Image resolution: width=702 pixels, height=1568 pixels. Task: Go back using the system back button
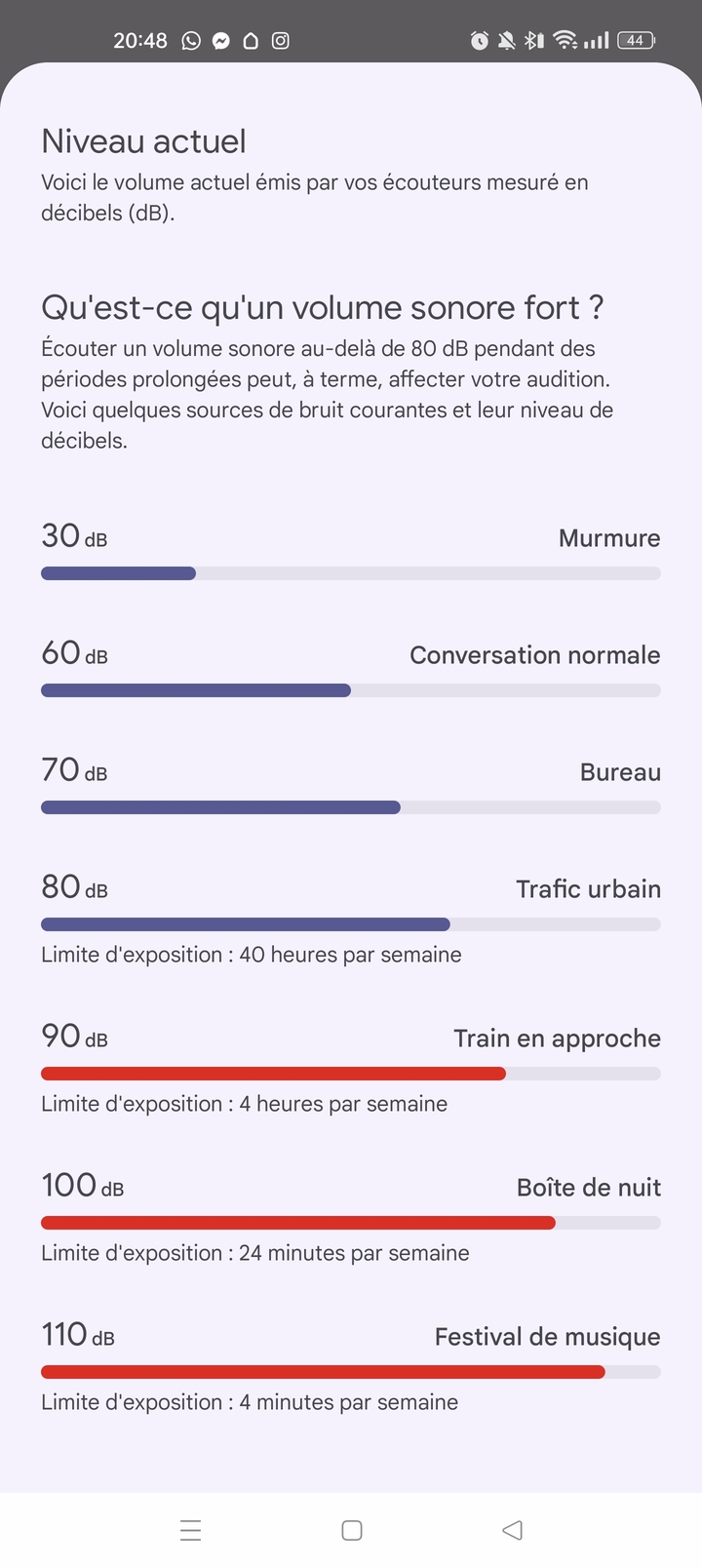point(512,1530)
